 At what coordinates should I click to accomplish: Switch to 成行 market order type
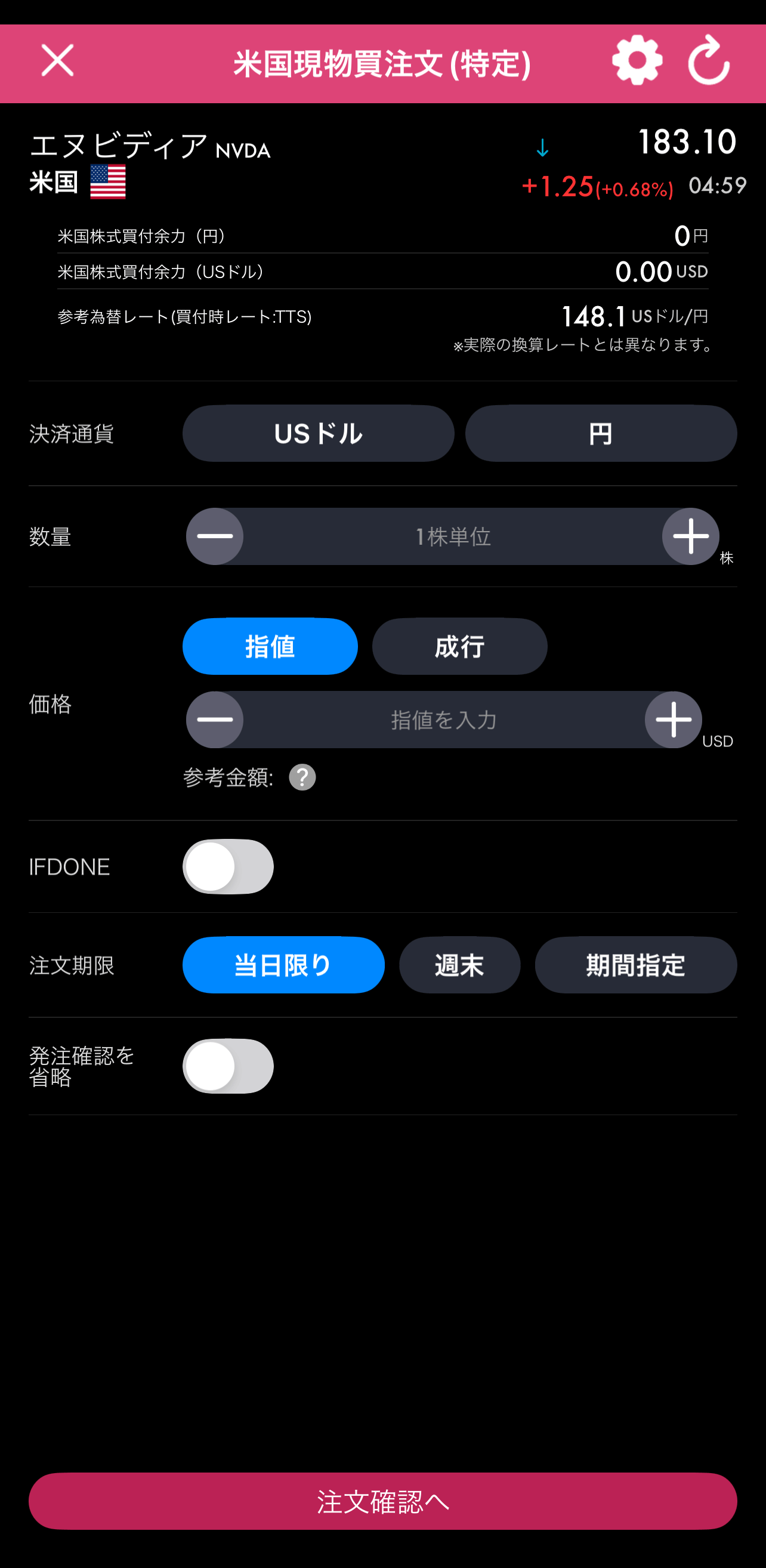(x=459, y=646)
